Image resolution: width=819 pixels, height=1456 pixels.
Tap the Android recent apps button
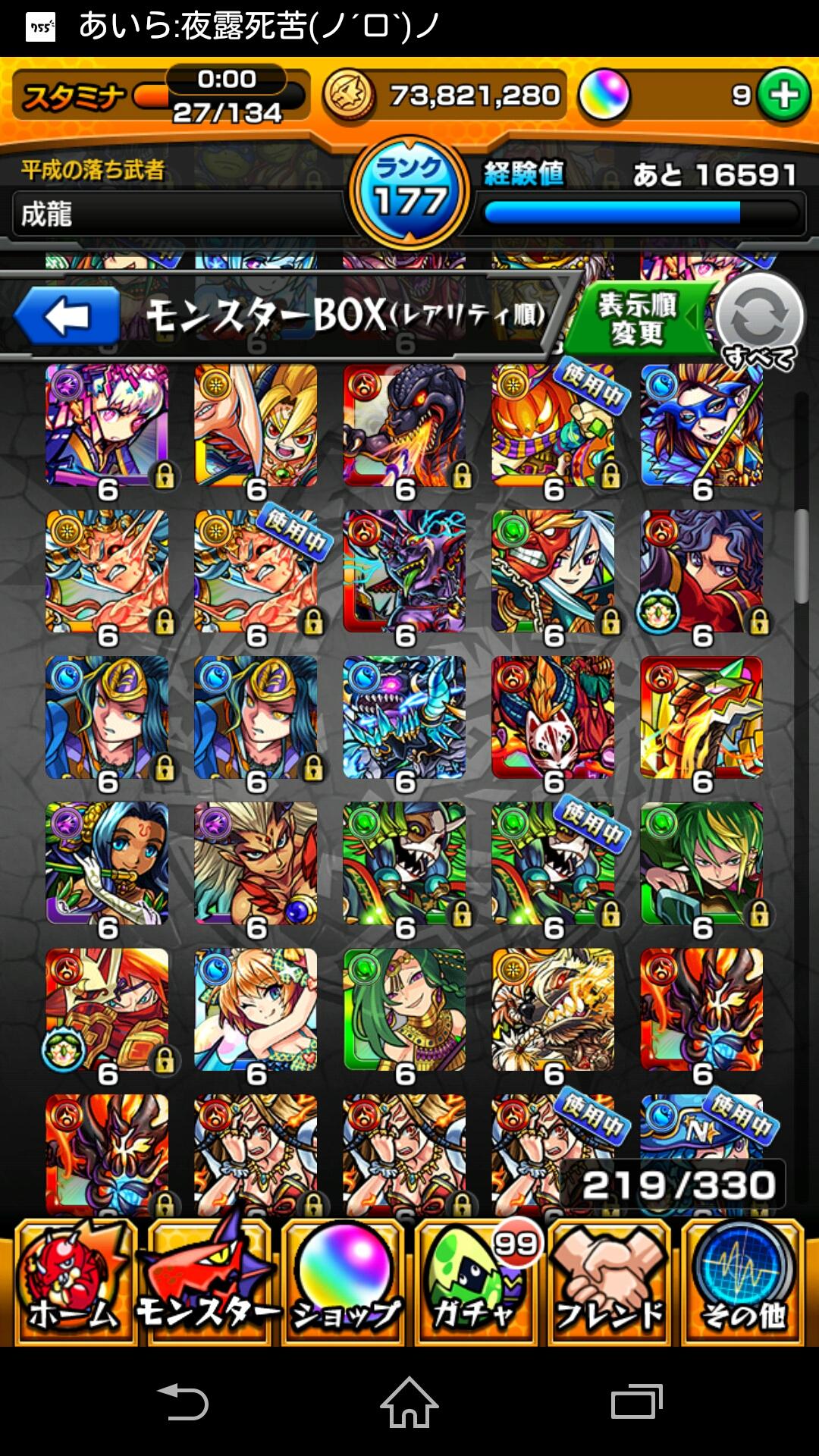635,1402
